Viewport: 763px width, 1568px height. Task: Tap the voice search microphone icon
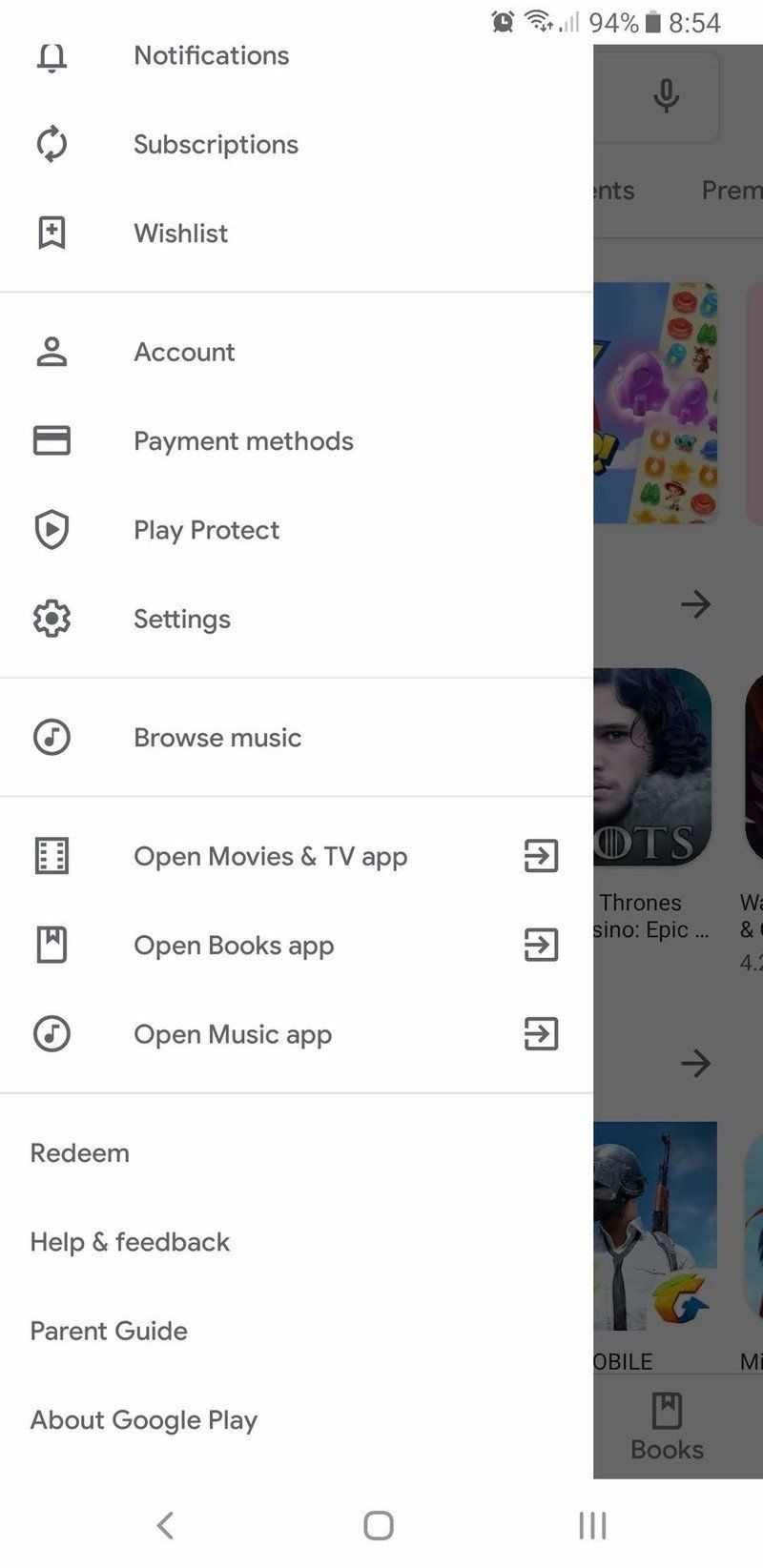[x=666, y=95]
